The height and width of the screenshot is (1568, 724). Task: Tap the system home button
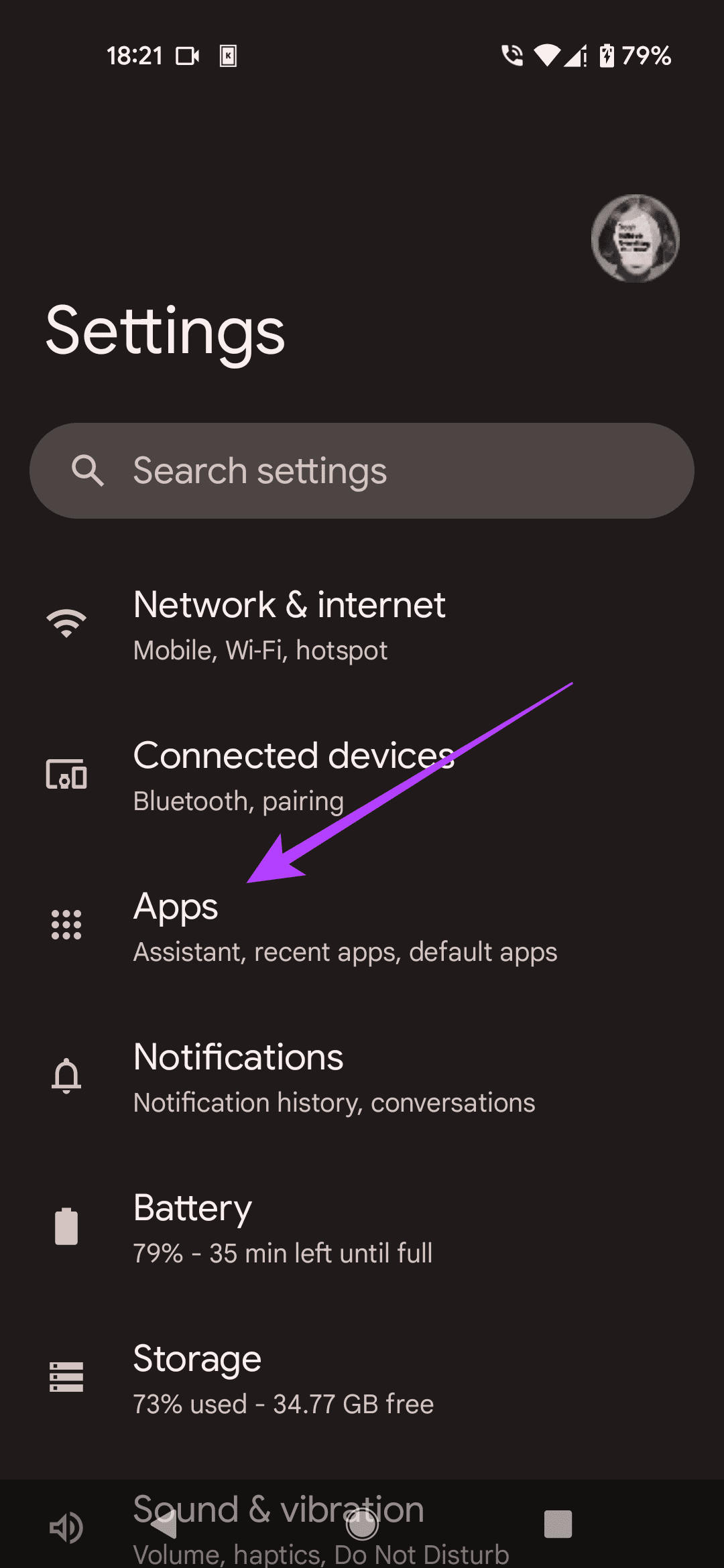tap(362, 1524)
